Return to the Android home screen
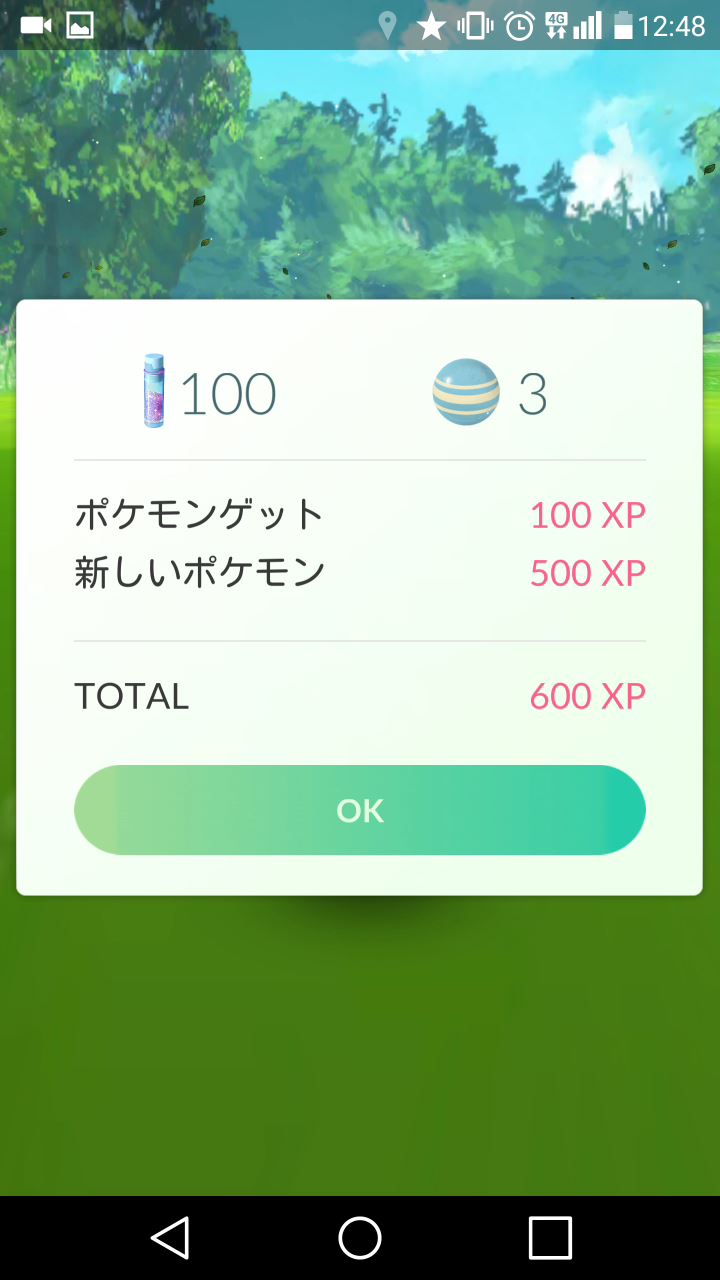 point(360,1238)
